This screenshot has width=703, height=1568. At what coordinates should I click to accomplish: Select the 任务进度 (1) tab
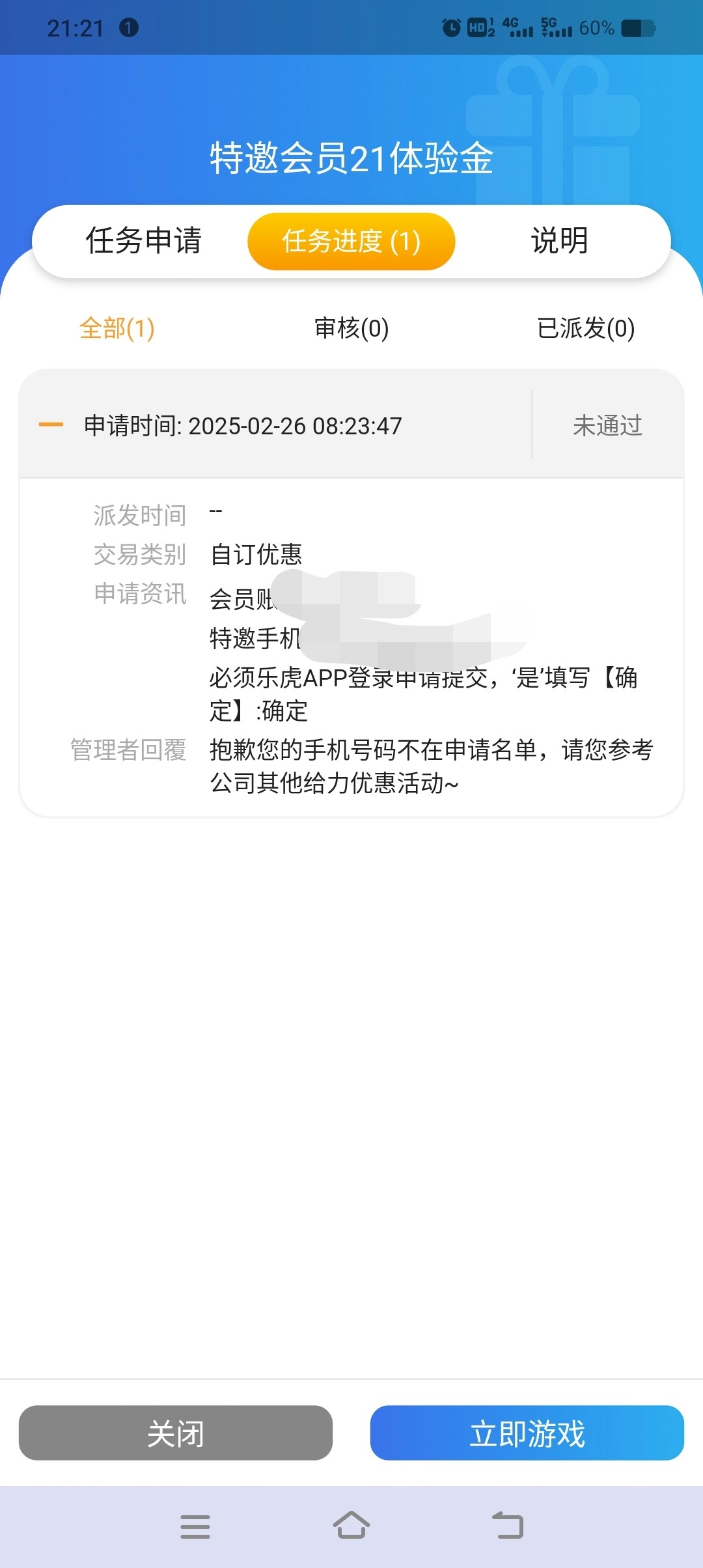tap(351, 242)
